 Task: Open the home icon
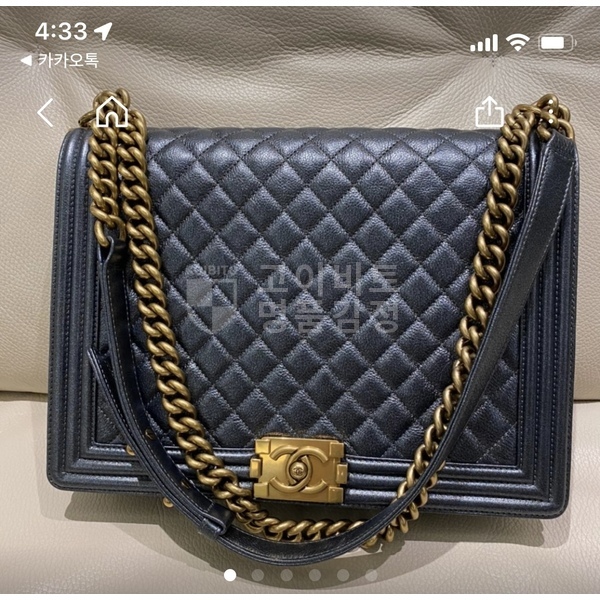coord(111,111)
